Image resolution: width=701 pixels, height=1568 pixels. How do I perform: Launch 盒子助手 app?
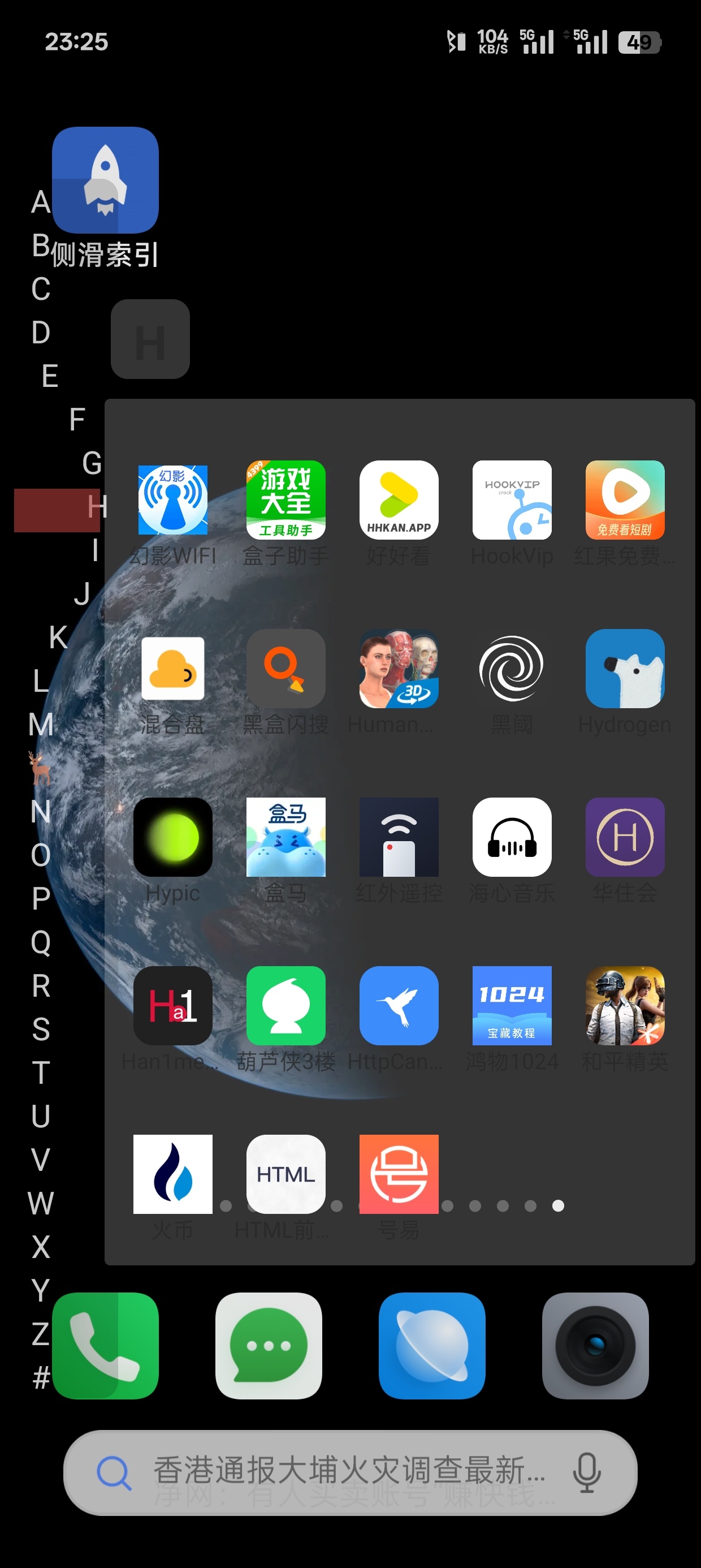(285, 501)
